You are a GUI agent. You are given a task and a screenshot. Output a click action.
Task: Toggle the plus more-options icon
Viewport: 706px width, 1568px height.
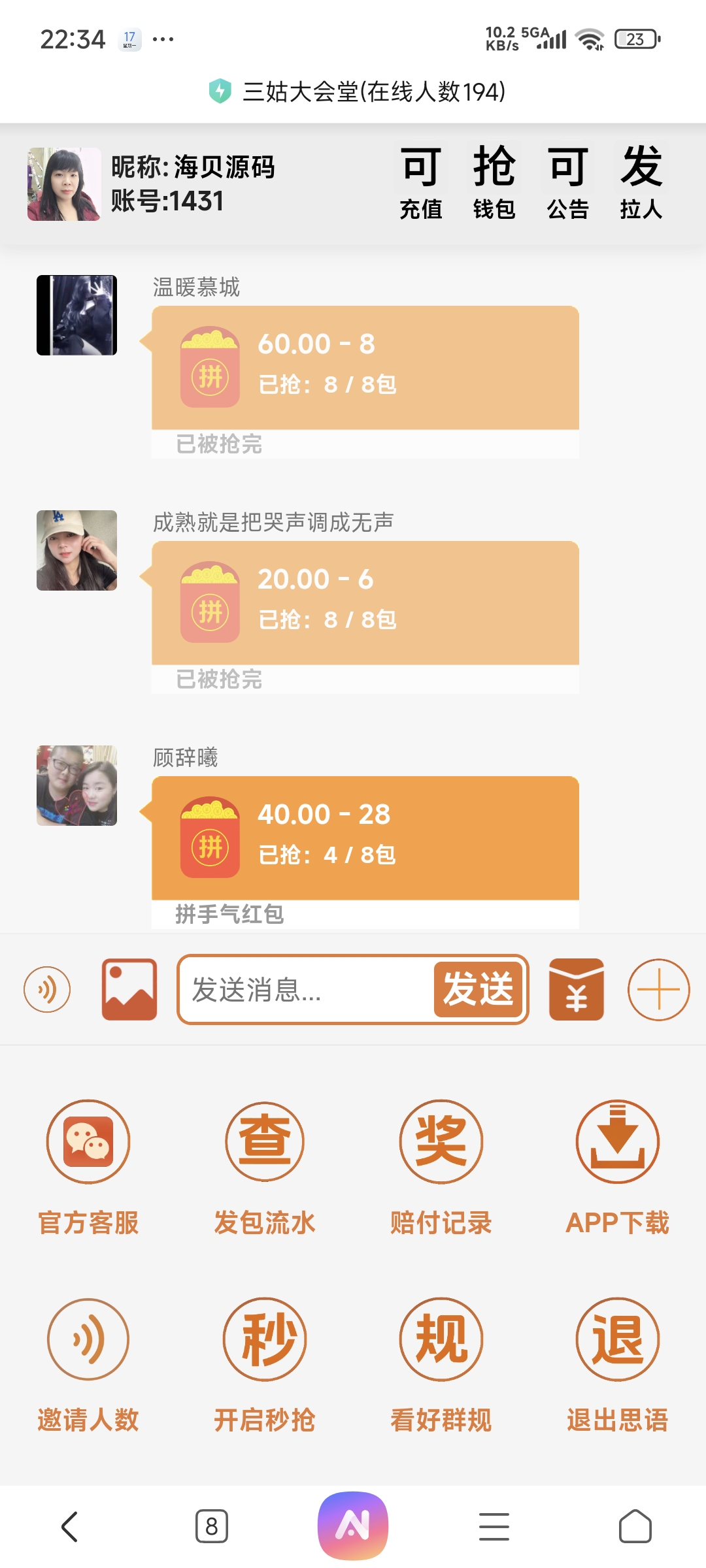(658, 989)
